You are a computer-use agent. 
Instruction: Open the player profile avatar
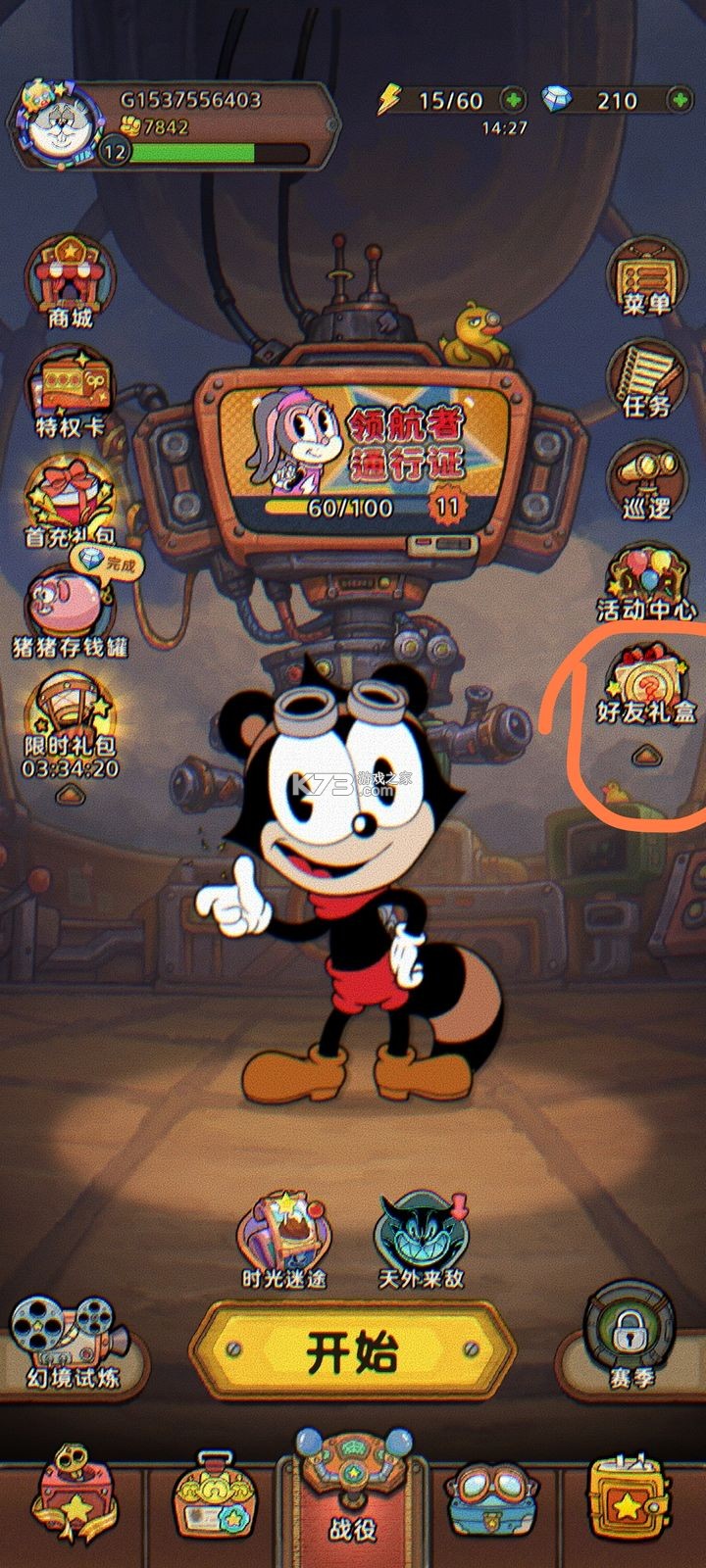[x=59, y=122]
